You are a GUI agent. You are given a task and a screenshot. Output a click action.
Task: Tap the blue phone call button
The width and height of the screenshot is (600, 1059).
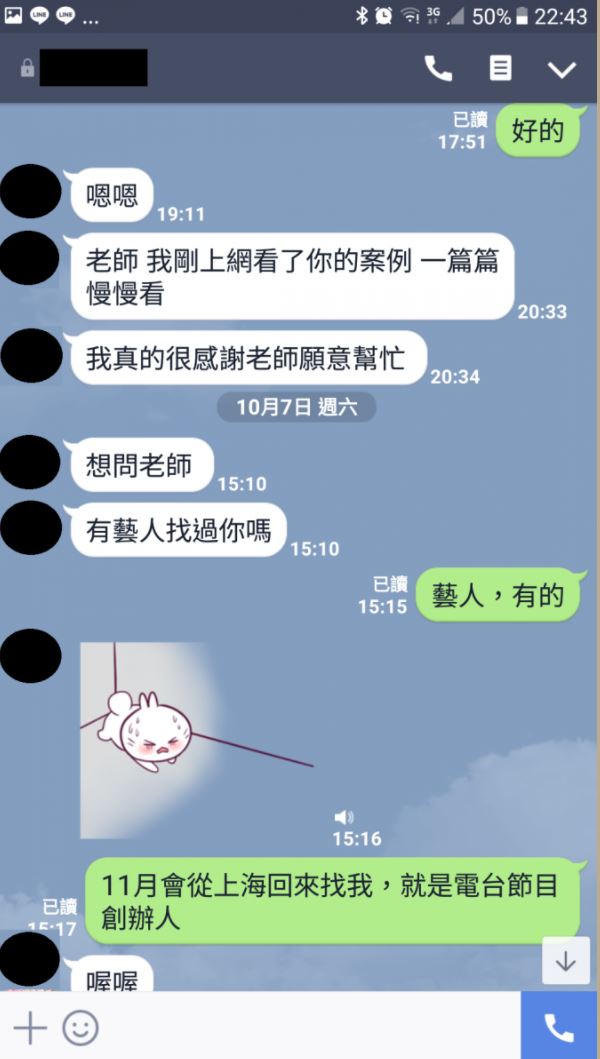tap(559, 1026)
